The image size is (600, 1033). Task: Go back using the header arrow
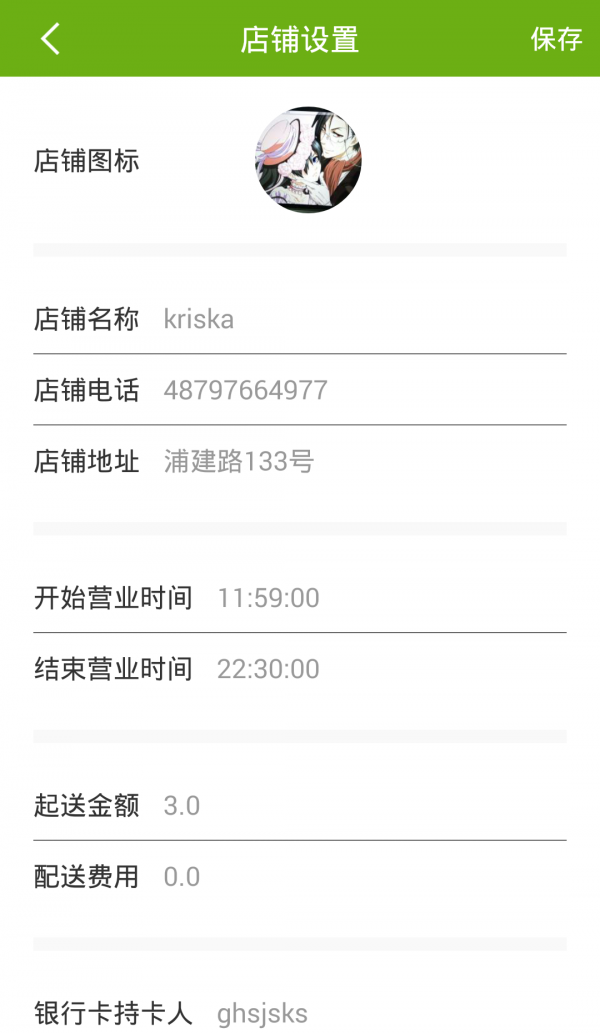pyautogui.click(x=50, y=39)
